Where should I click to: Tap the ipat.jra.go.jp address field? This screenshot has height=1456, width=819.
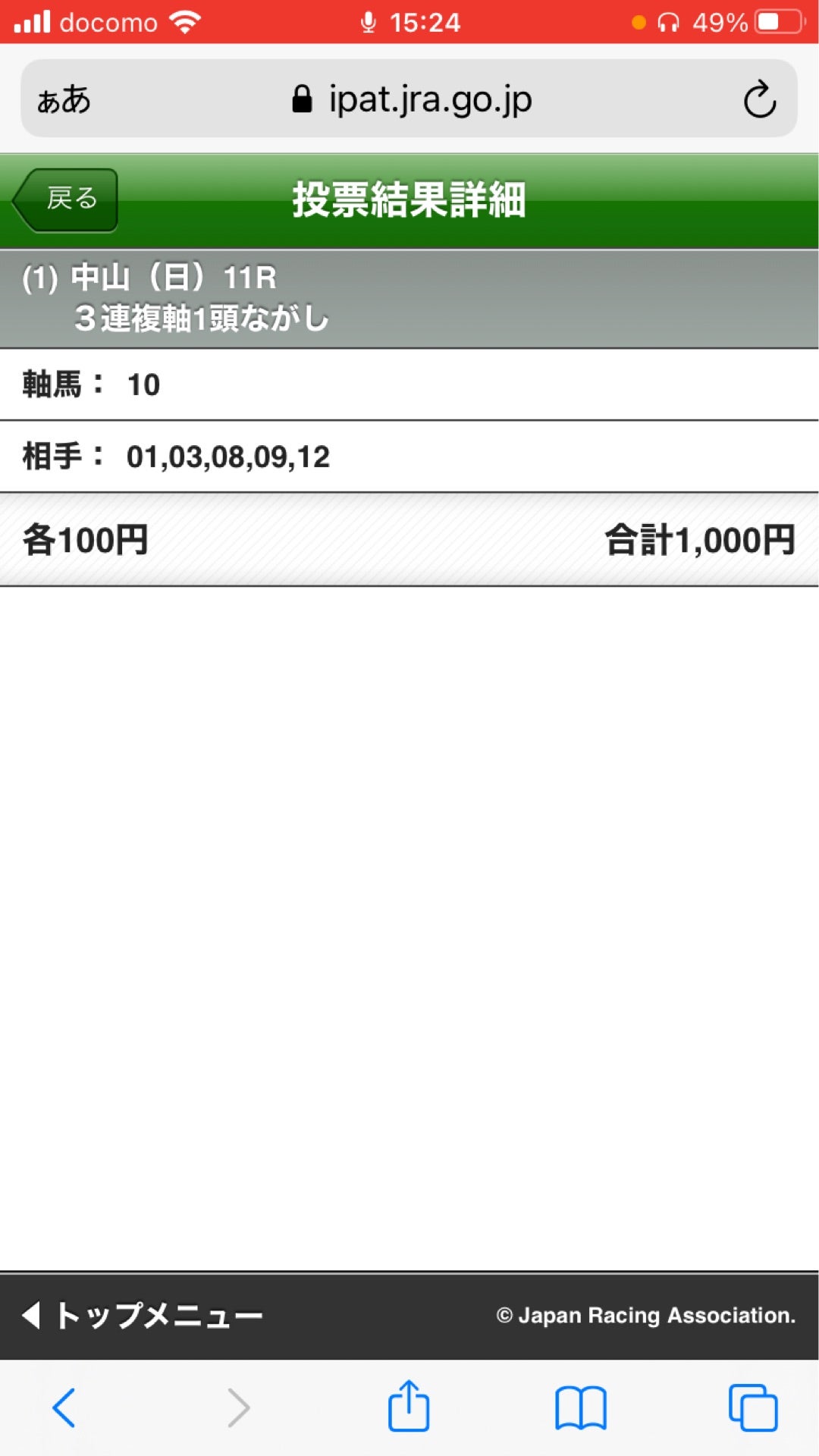coord(413,99)
